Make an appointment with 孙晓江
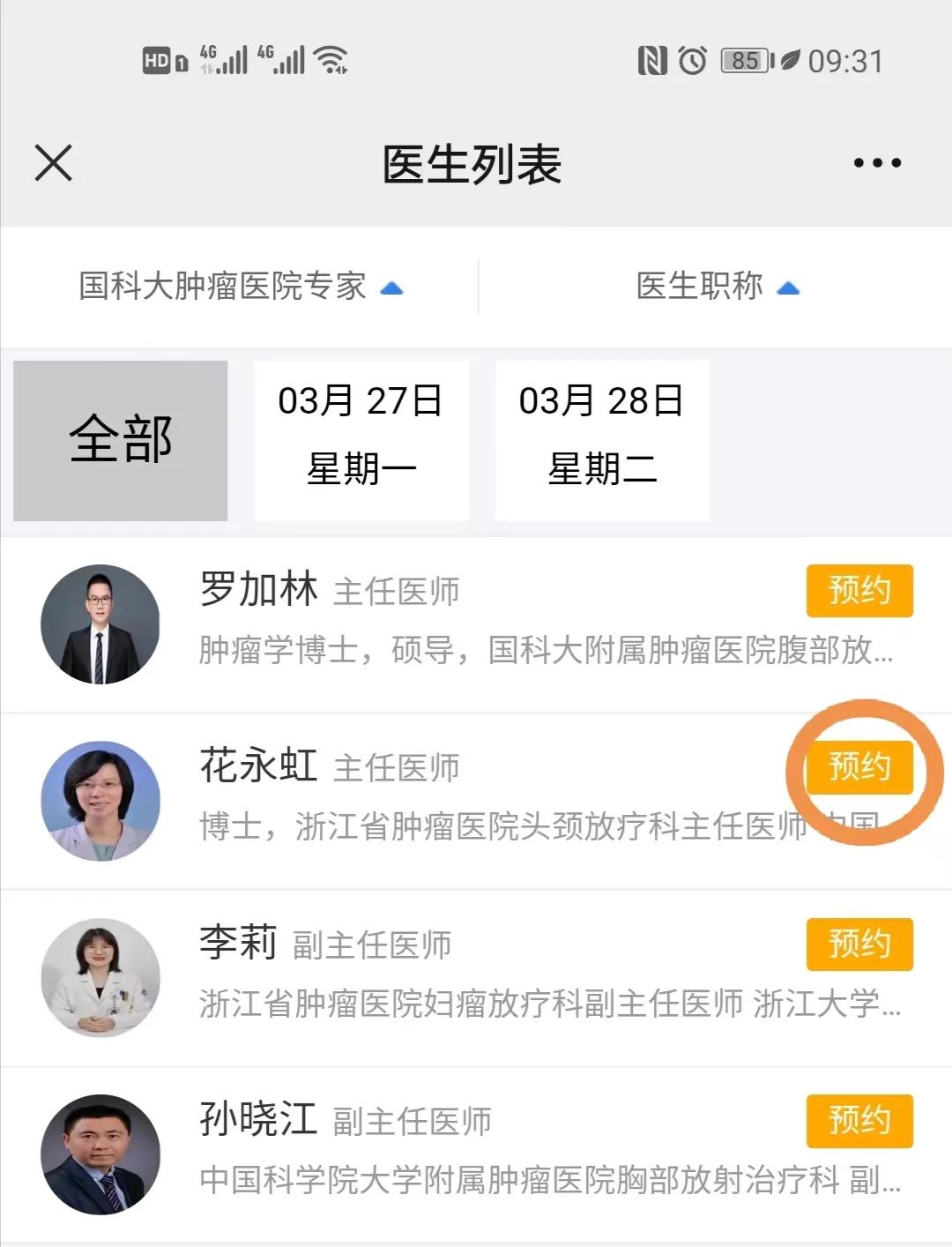This screenshot has height=1247, width=952. click(859, 1121)
